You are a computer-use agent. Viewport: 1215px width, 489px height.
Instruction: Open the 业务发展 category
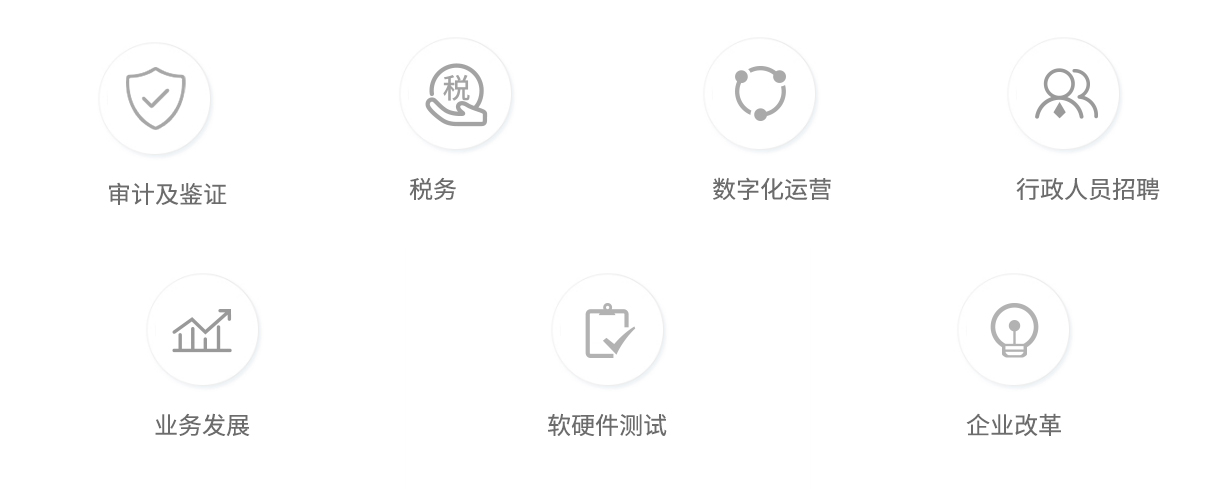(203, 331)
